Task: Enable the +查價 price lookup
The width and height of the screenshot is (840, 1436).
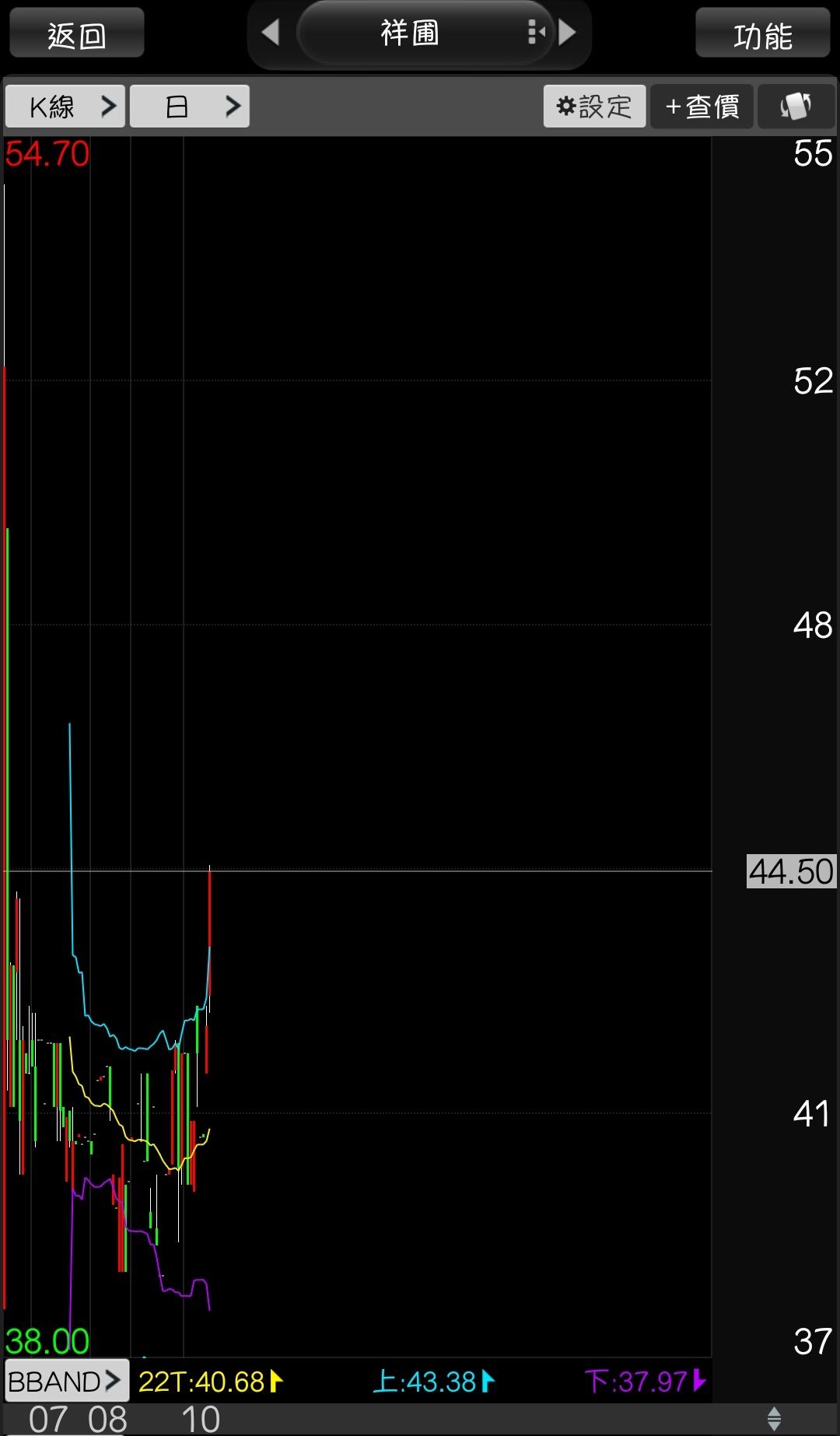Action: click(702, 106)
